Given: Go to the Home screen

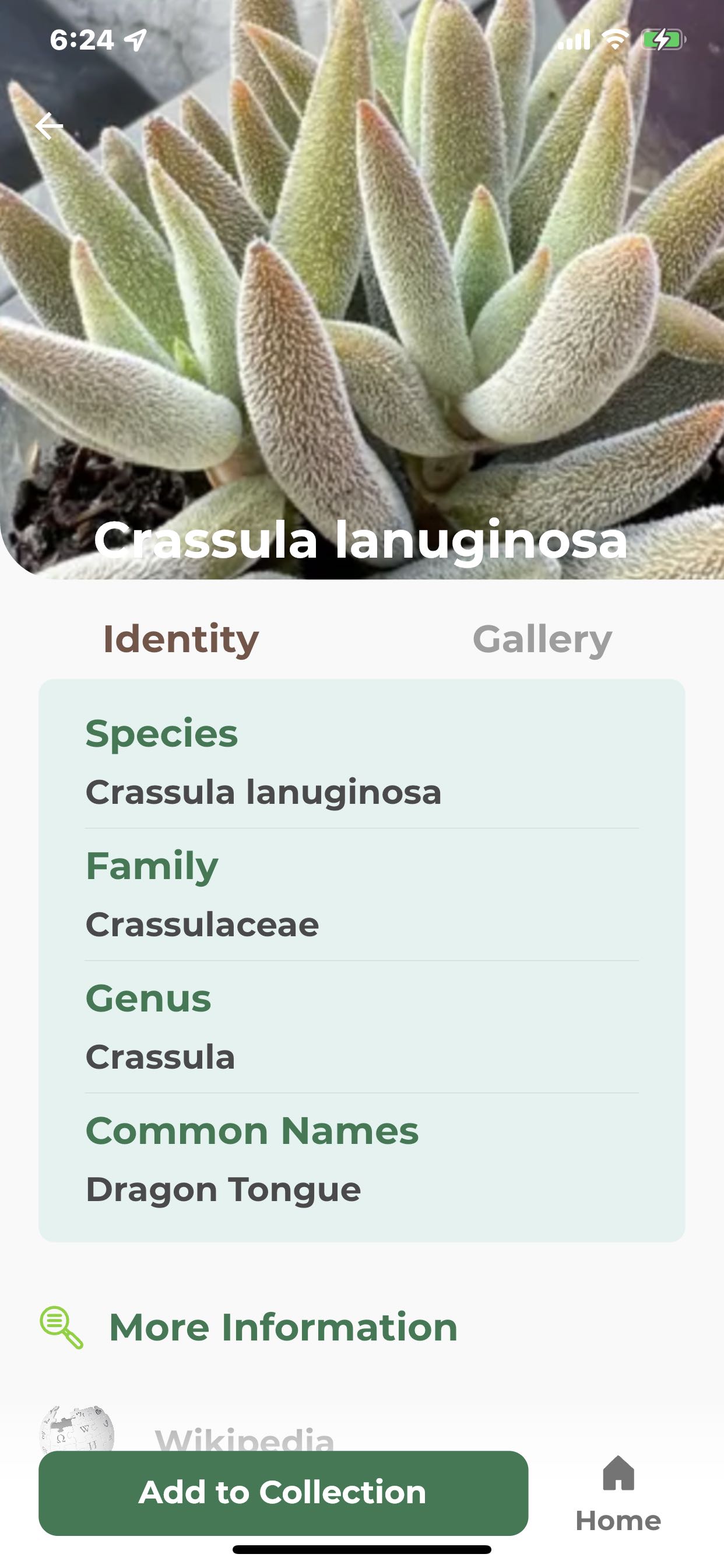Looking at the screenshot, I should 618,1494.
